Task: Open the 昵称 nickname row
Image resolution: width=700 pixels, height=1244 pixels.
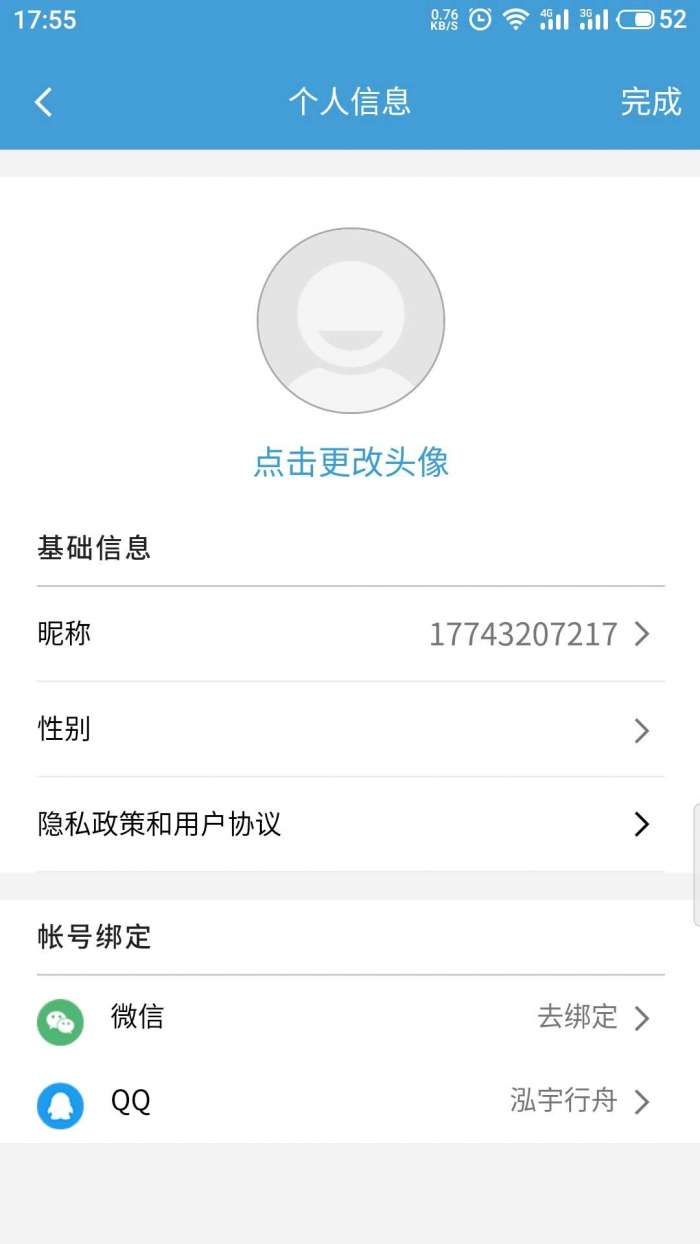Action: click(x=350, y=634)
